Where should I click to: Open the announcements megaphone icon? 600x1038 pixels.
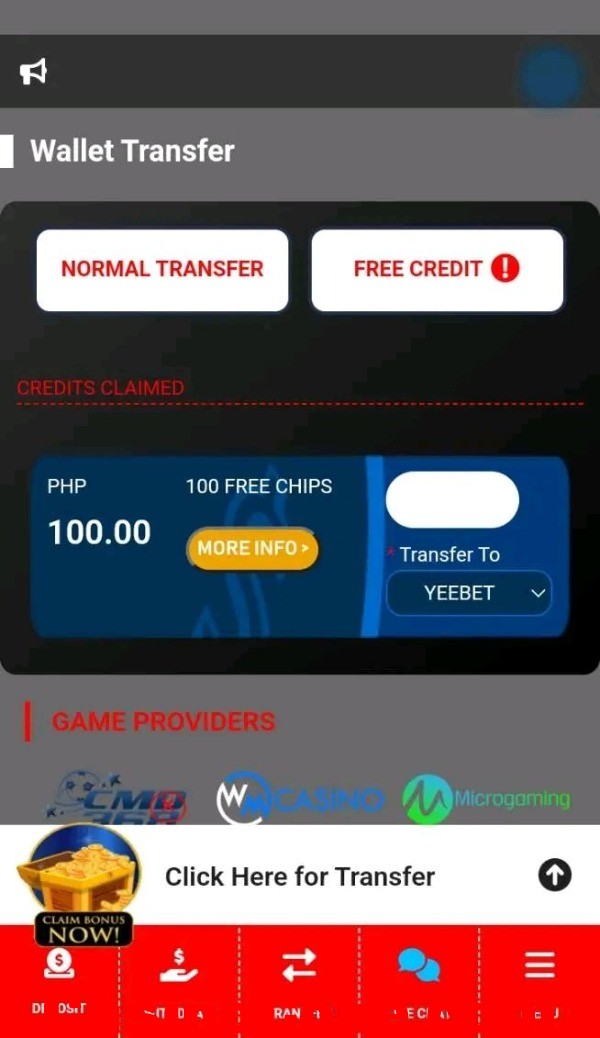click(x=33, y=71)
